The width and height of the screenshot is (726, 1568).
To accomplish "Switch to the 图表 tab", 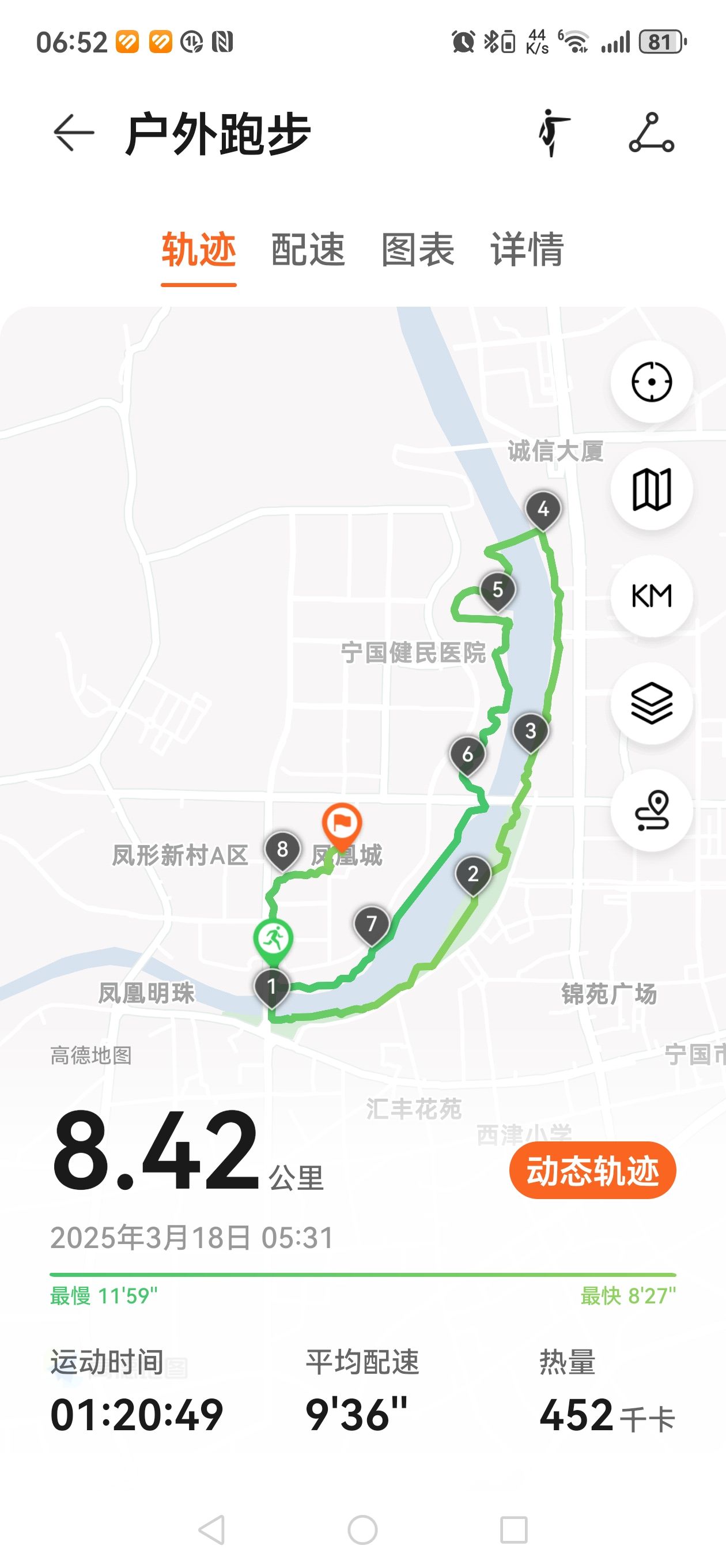I will [418, 250].
